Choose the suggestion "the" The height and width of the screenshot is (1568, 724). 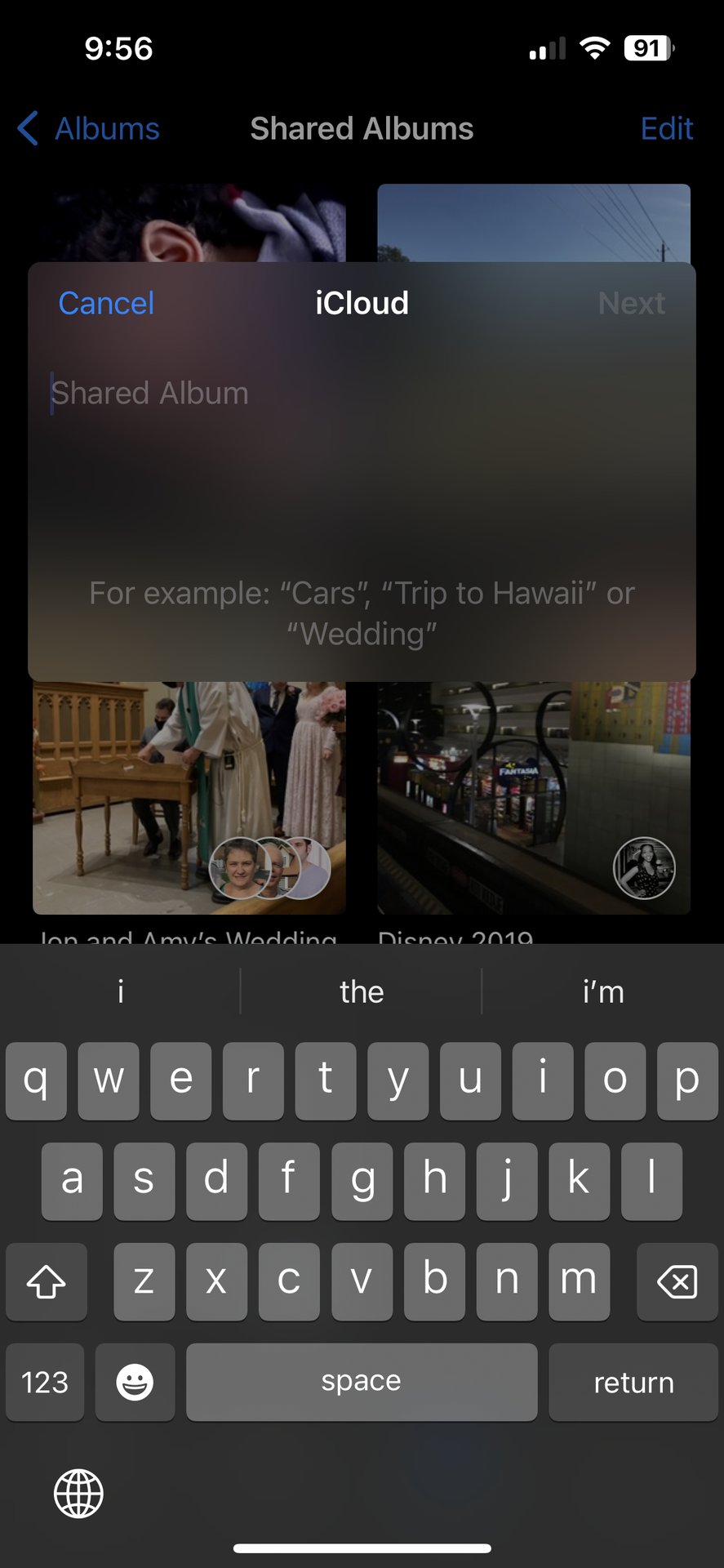[x=362, y=991]
